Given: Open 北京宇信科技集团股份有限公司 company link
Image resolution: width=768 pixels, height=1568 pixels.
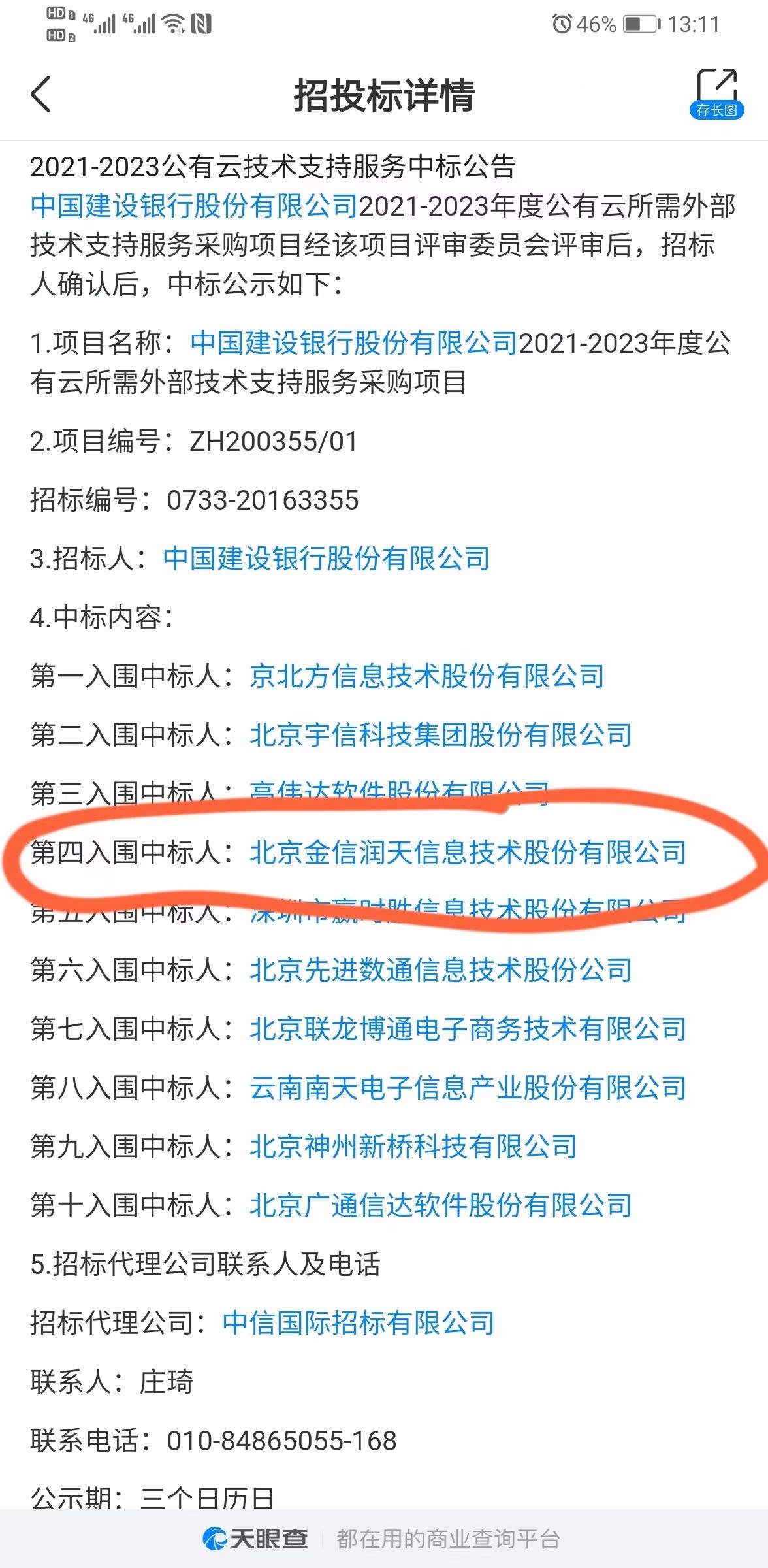Looking at the screenshot, I should tap(441, 735).
